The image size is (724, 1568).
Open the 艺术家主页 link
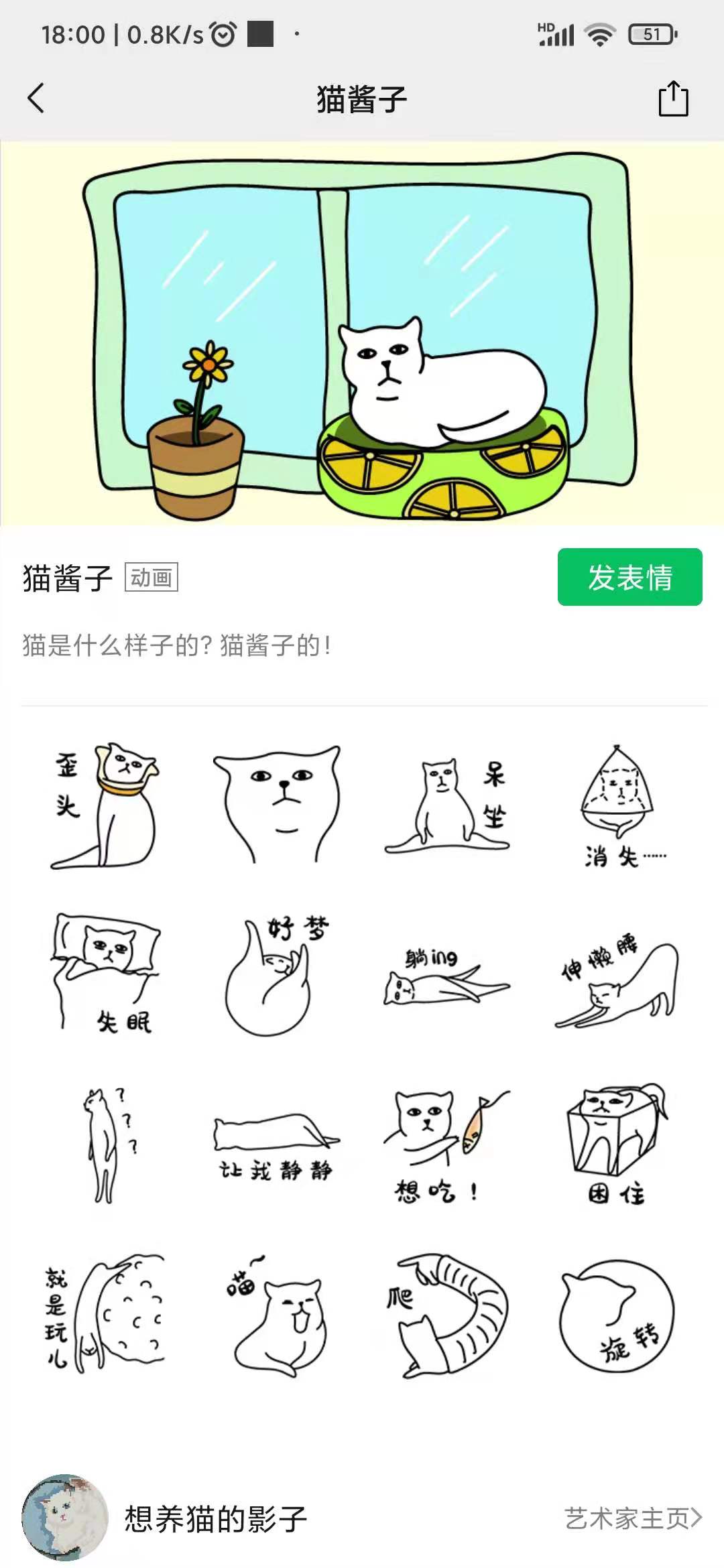point(633,1518)
